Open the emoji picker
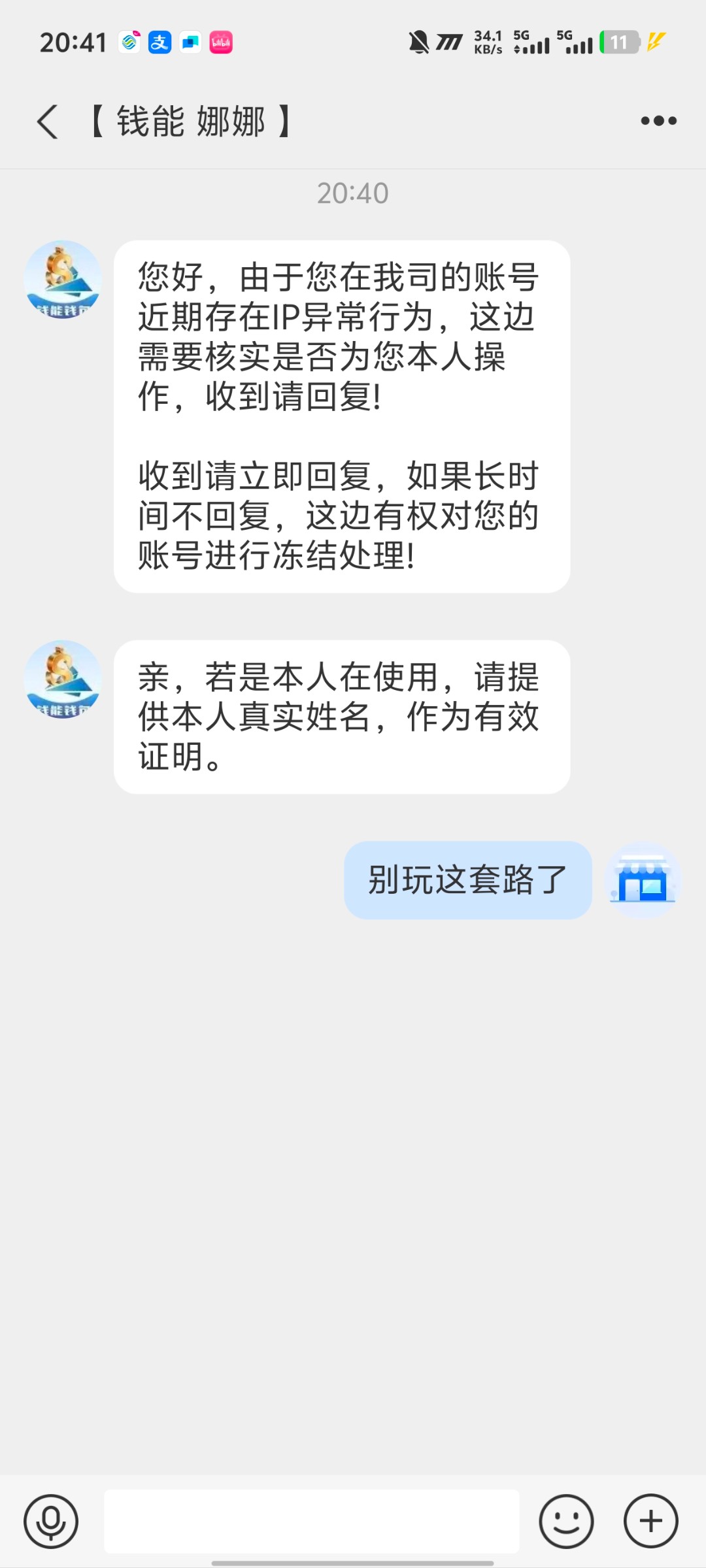Viewport: 706px width, 1568px height. [x=566, y=1521]
